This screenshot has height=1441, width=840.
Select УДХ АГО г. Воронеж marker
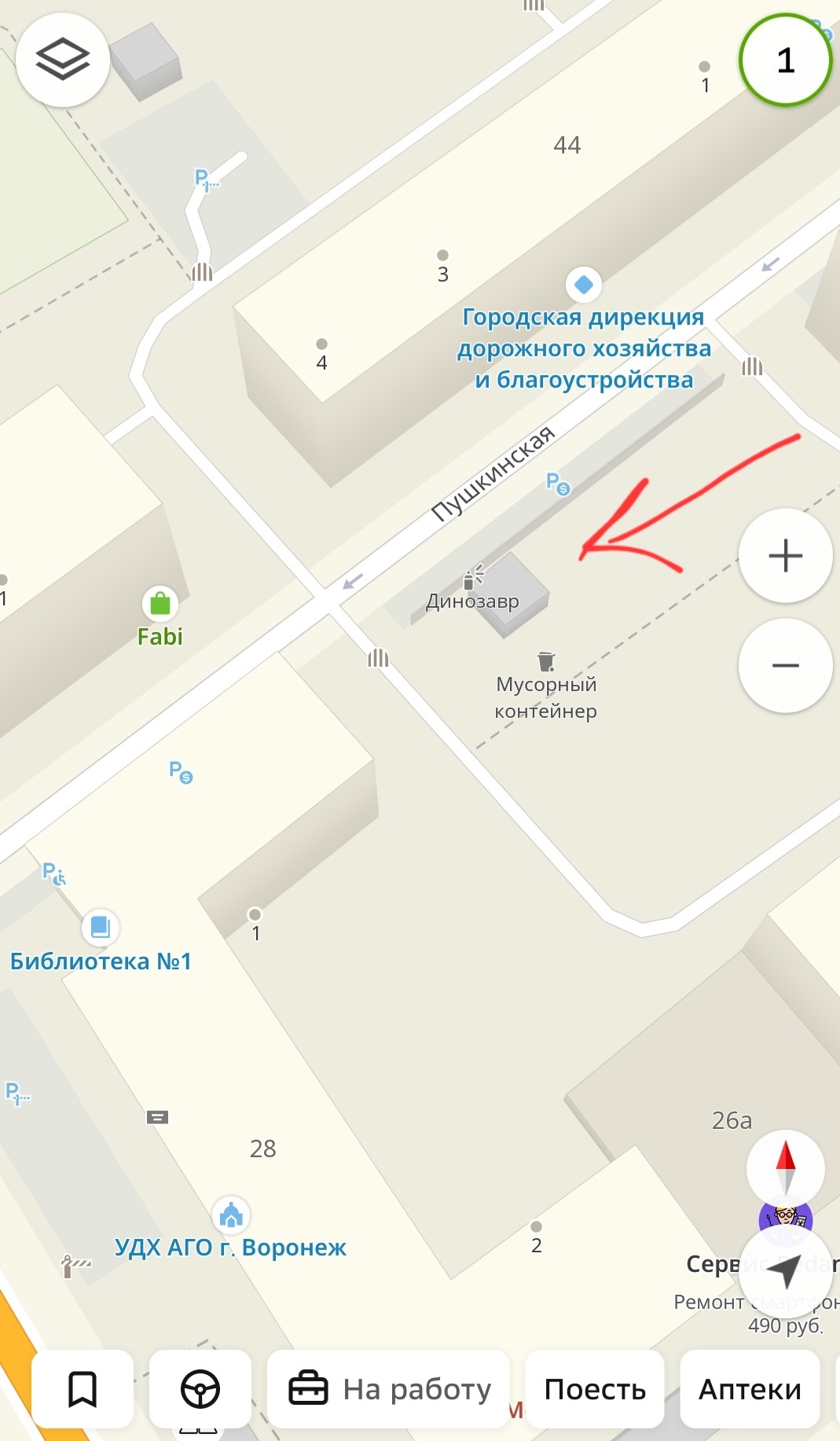231,1216
